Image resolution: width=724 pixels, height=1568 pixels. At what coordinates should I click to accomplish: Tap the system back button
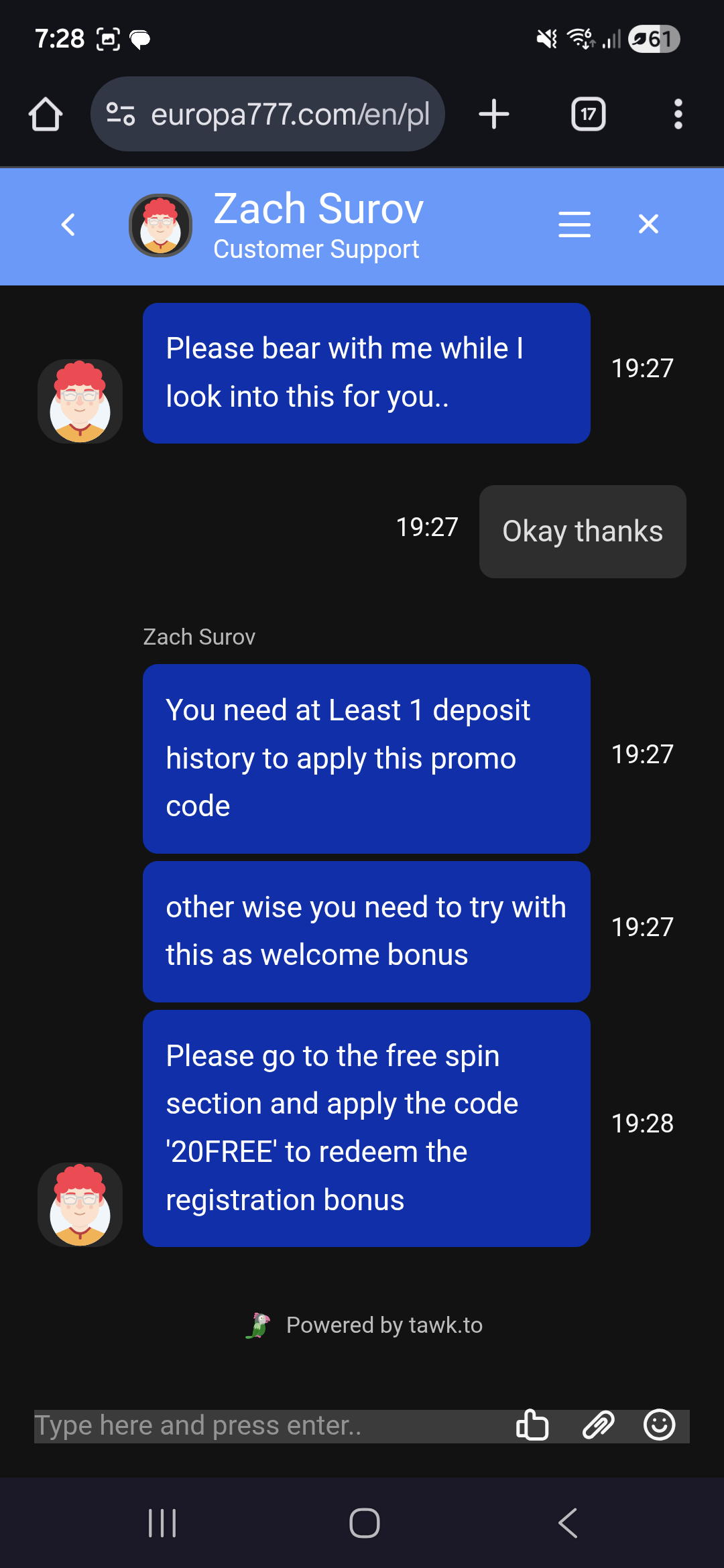568,1523
